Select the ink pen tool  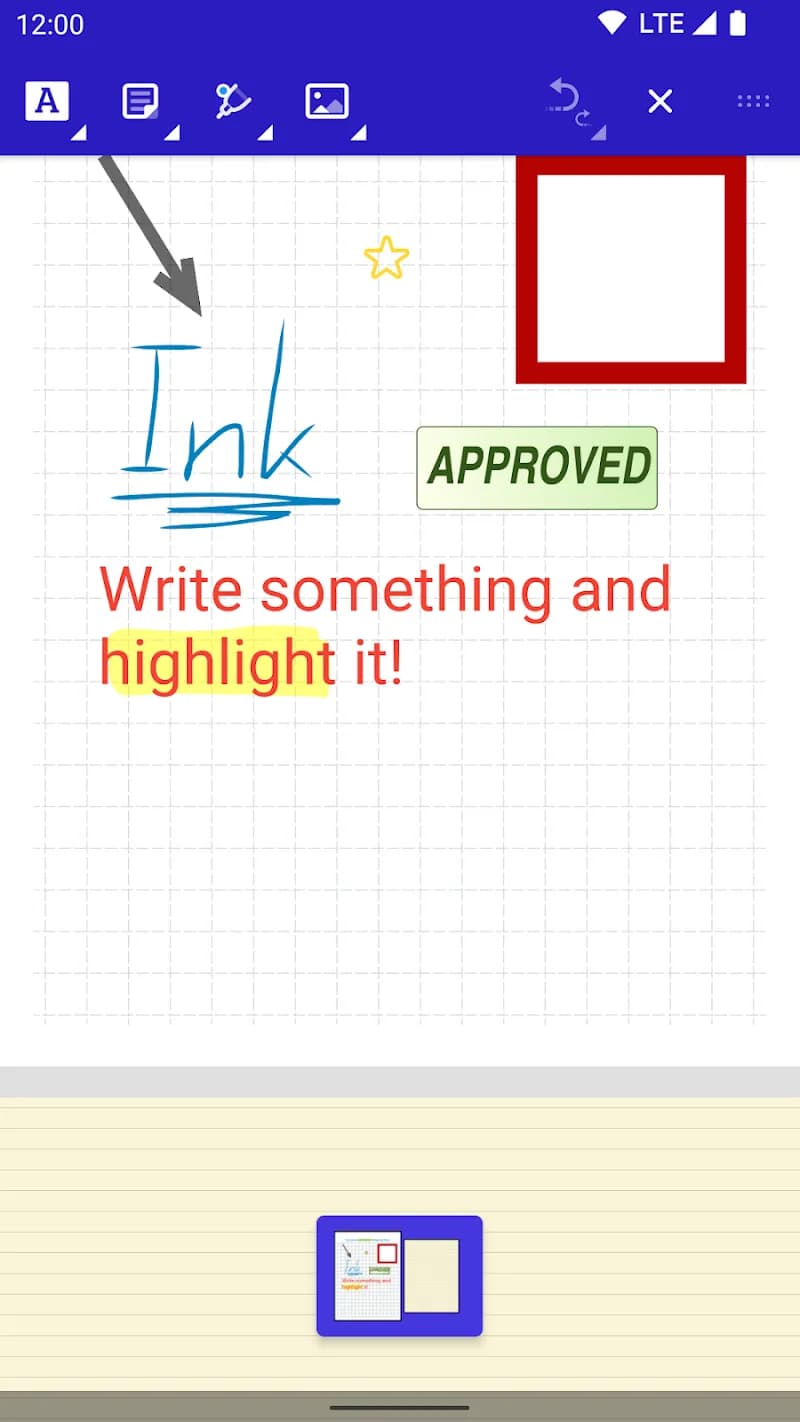pyautogui.click(x=233, y=100)
